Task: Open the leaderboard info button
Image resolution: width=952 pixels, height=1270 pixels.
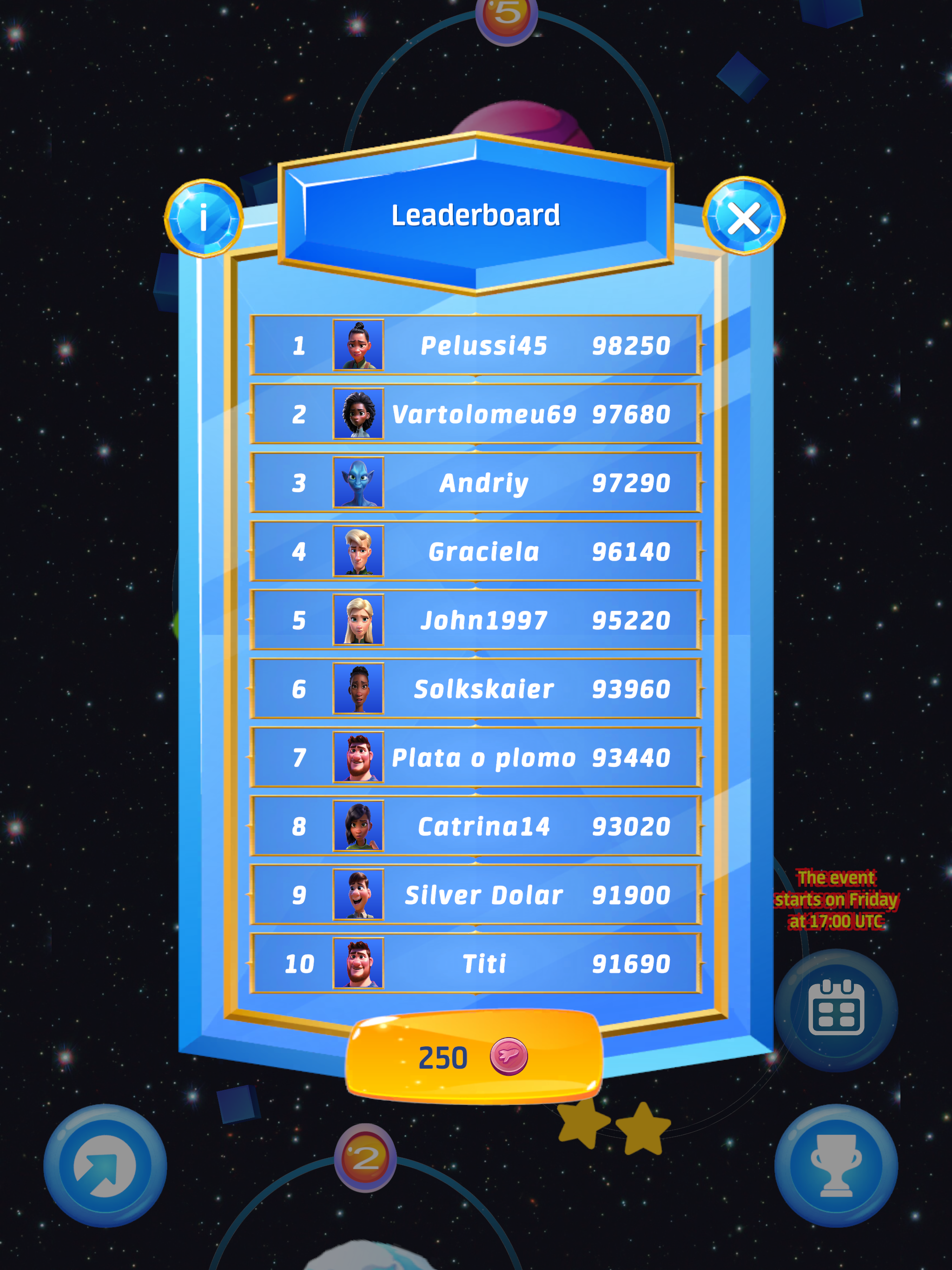Action: click(204, 218)
